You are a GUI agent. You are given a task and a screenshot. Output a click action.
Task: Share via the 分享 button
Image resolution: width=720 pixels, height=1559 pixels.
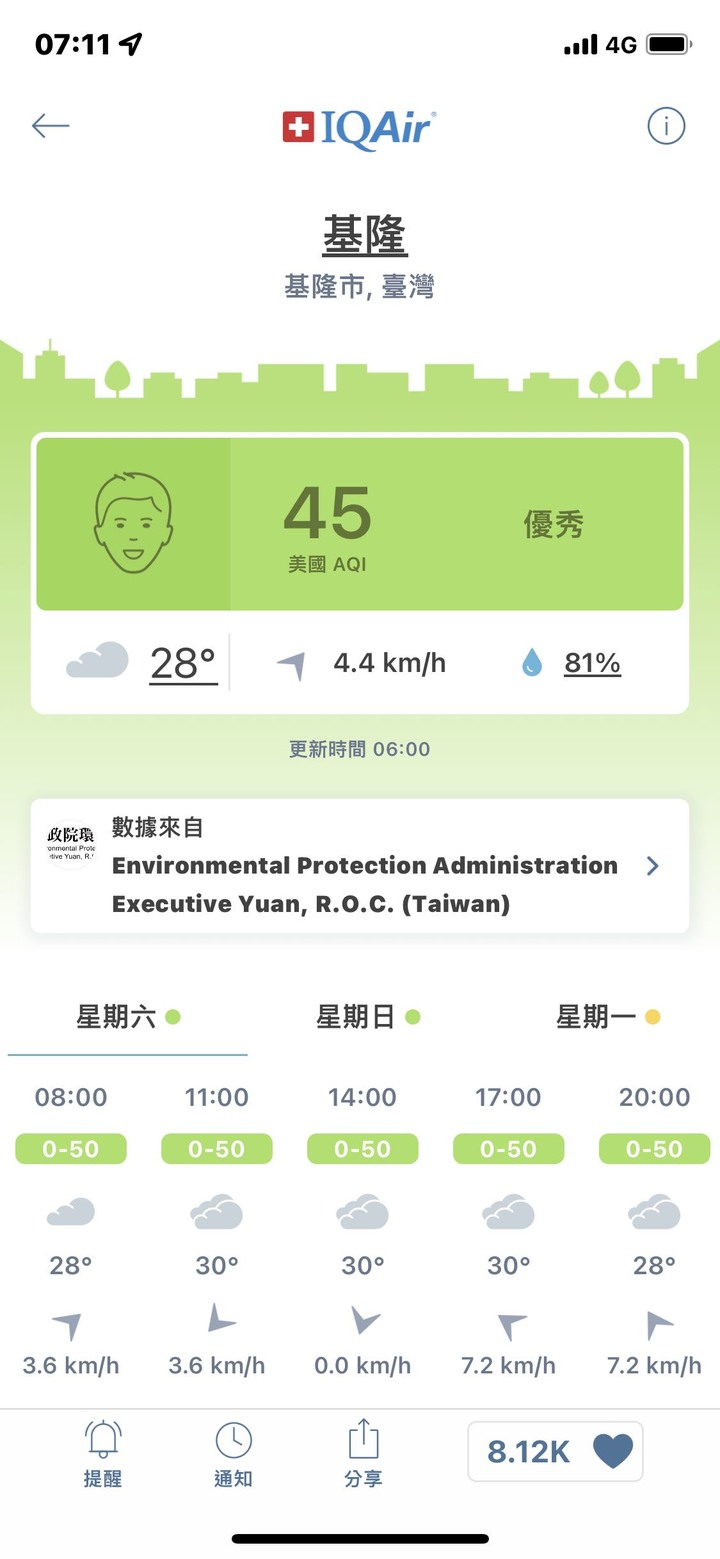click(363, 1453)
